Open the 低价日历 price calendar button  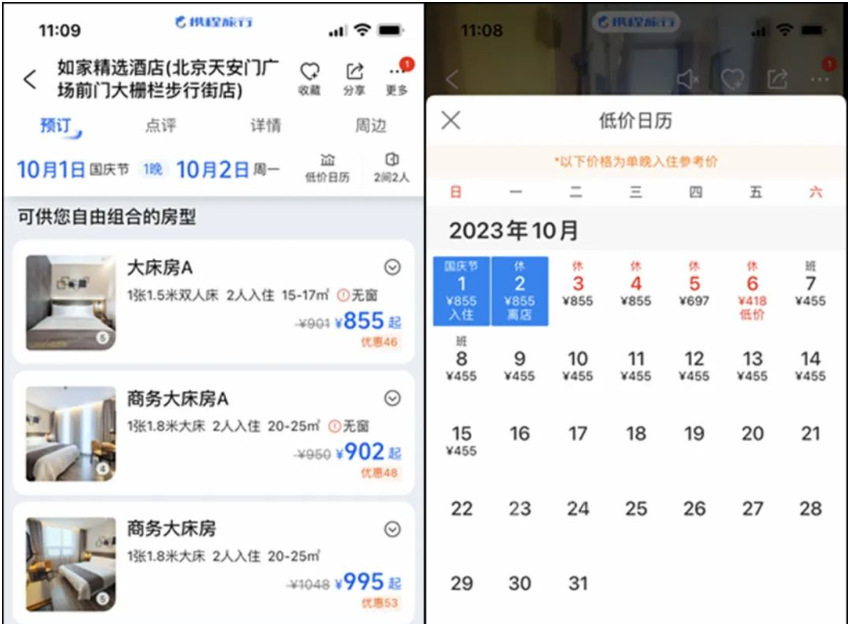327,168
